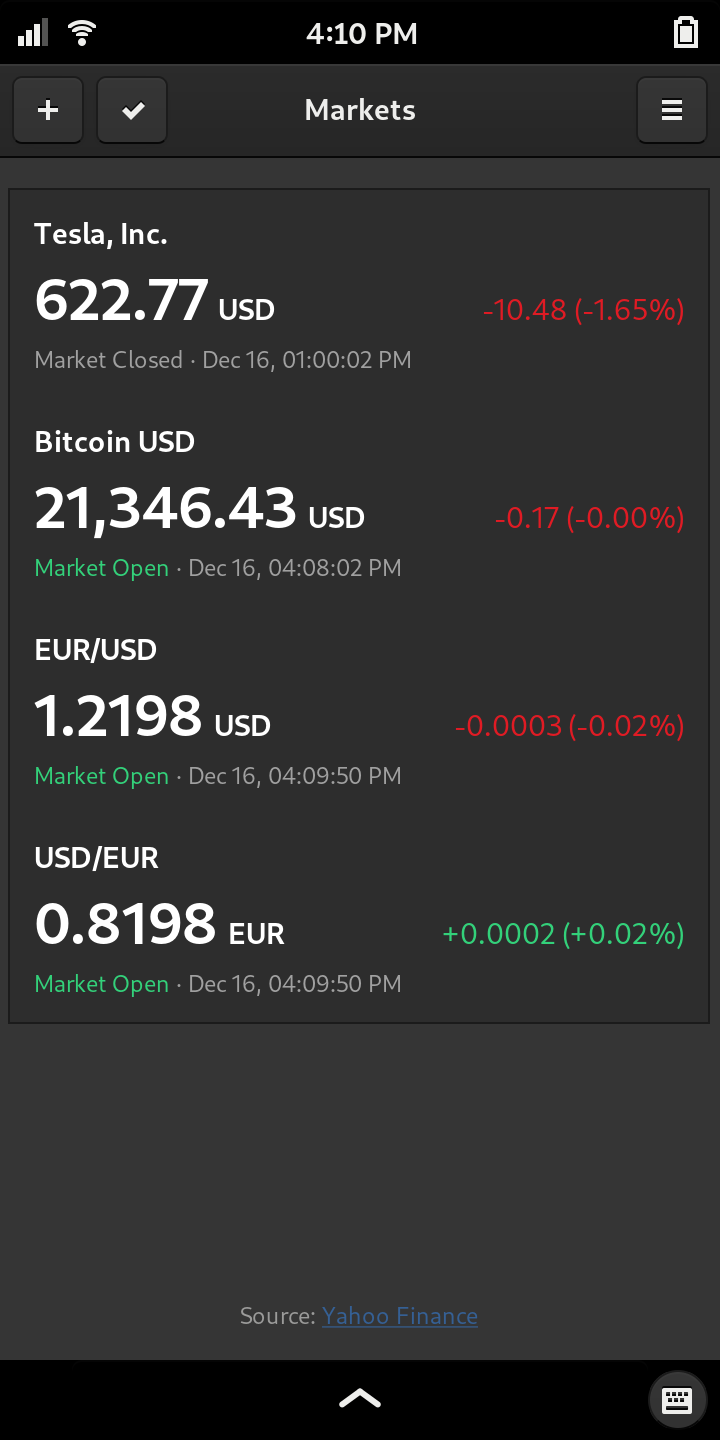
Task: Select the Markets title bar
Action: pos(360,110)
